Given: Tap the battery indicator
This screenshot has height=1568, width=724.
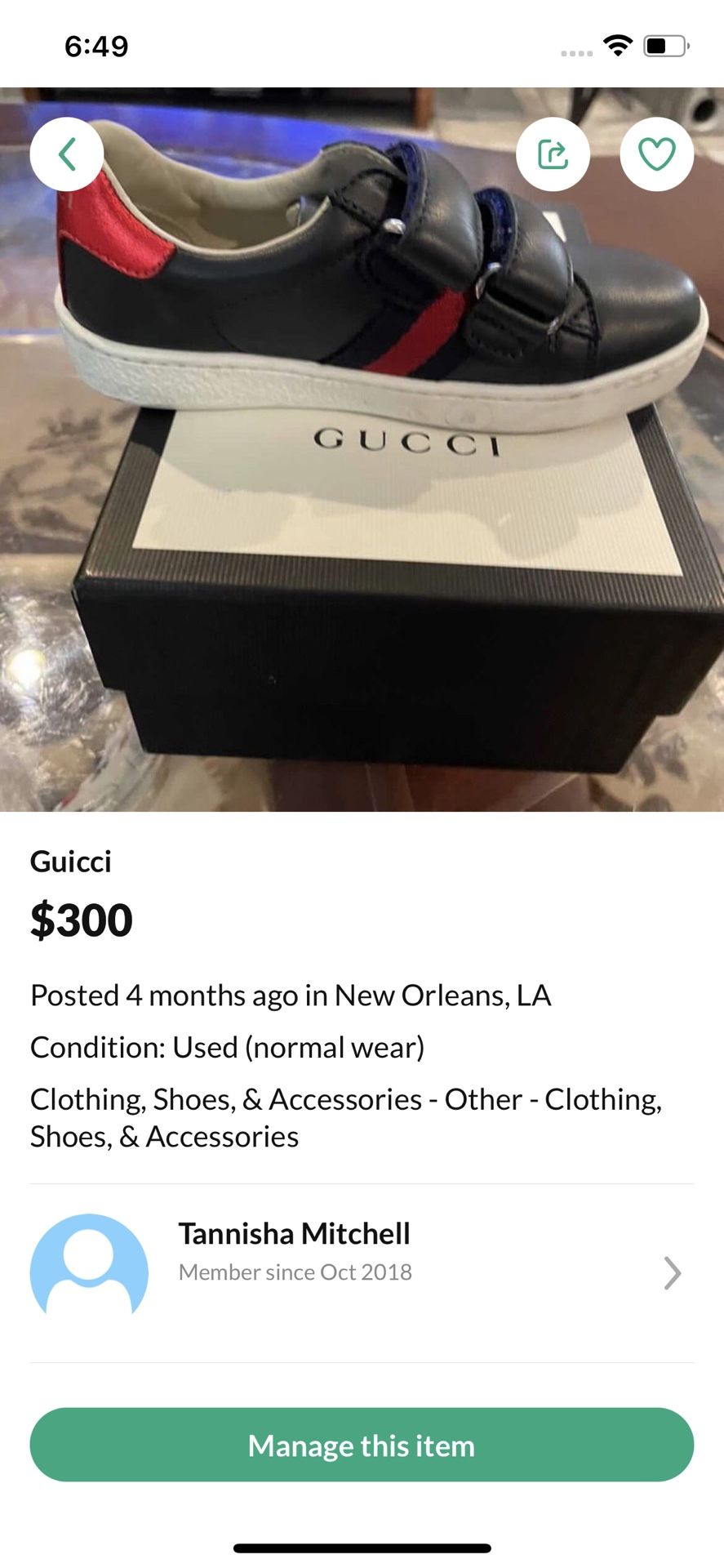Looking at the screenshot, I should click(x=663, y=47).
